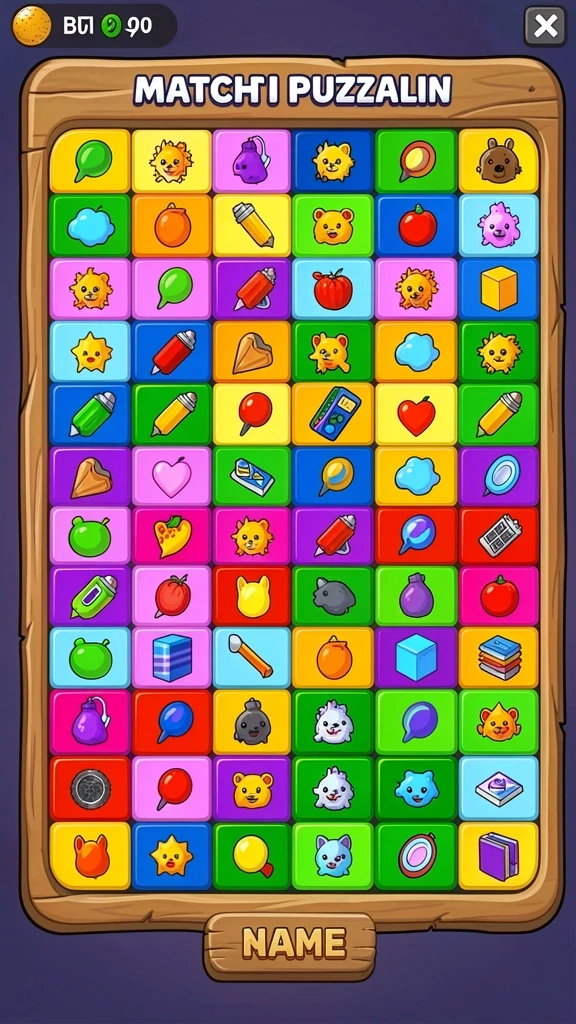Tap the NAME button at the bottom
The width and height of the screenshot is (576, 1024).
point(289,942)
